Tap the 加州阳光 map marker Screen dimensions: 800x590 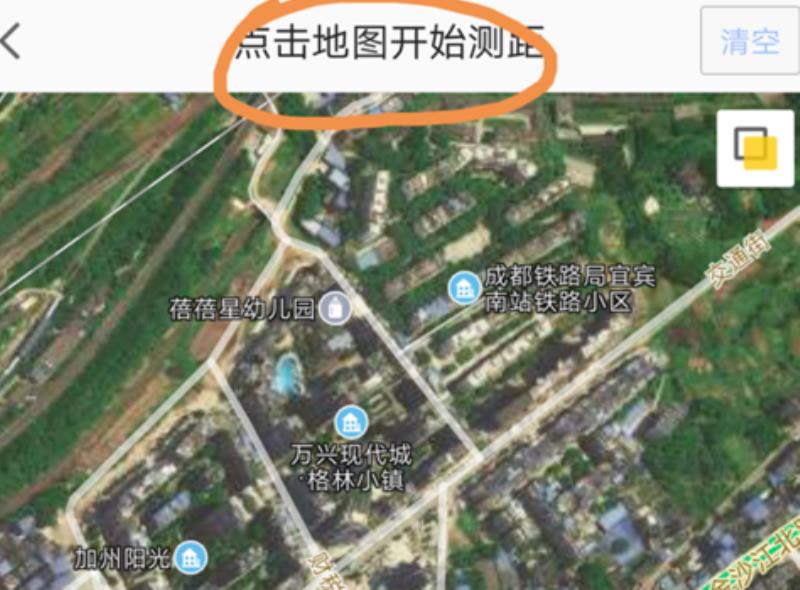[190, 557]
